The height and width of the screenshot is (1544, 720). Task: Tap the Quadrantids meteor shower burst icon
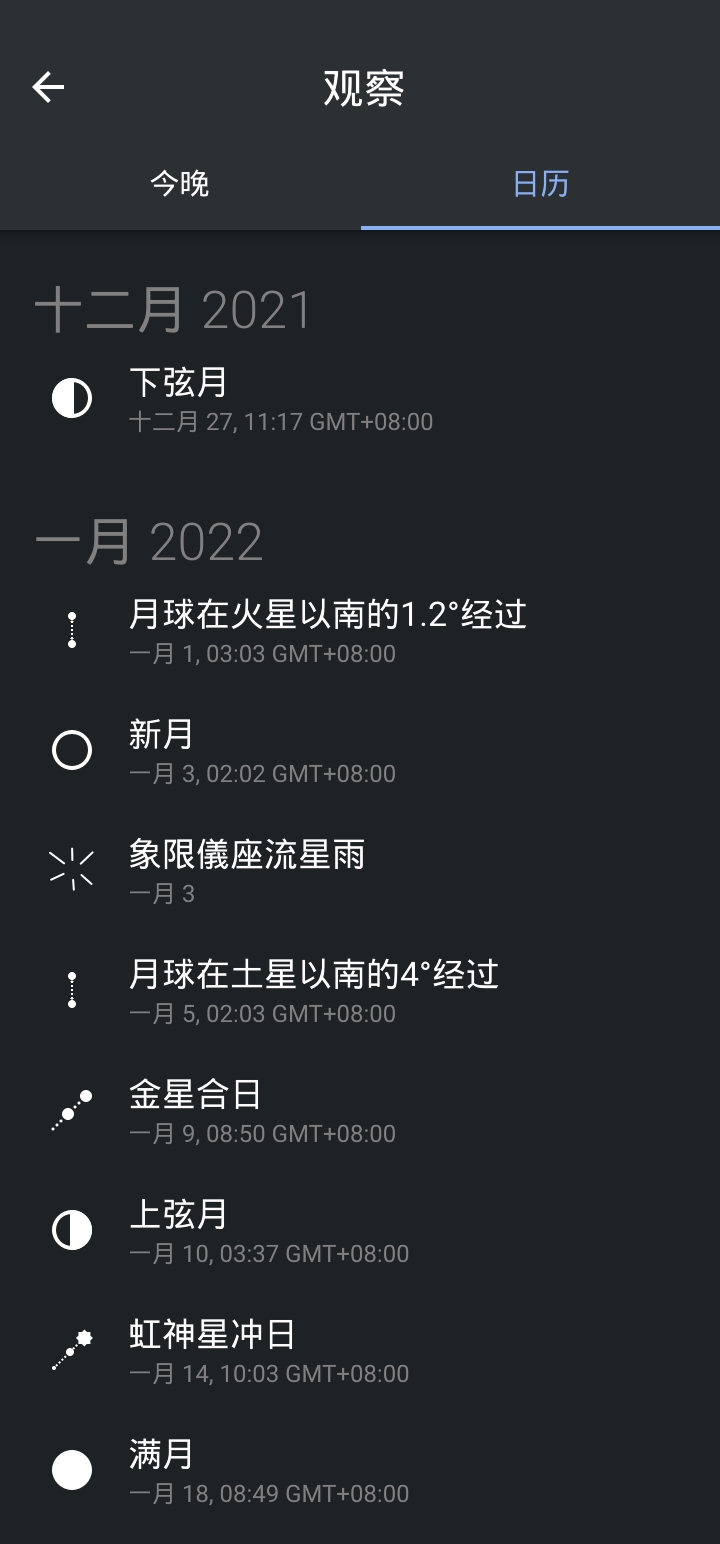coord(71,869)
